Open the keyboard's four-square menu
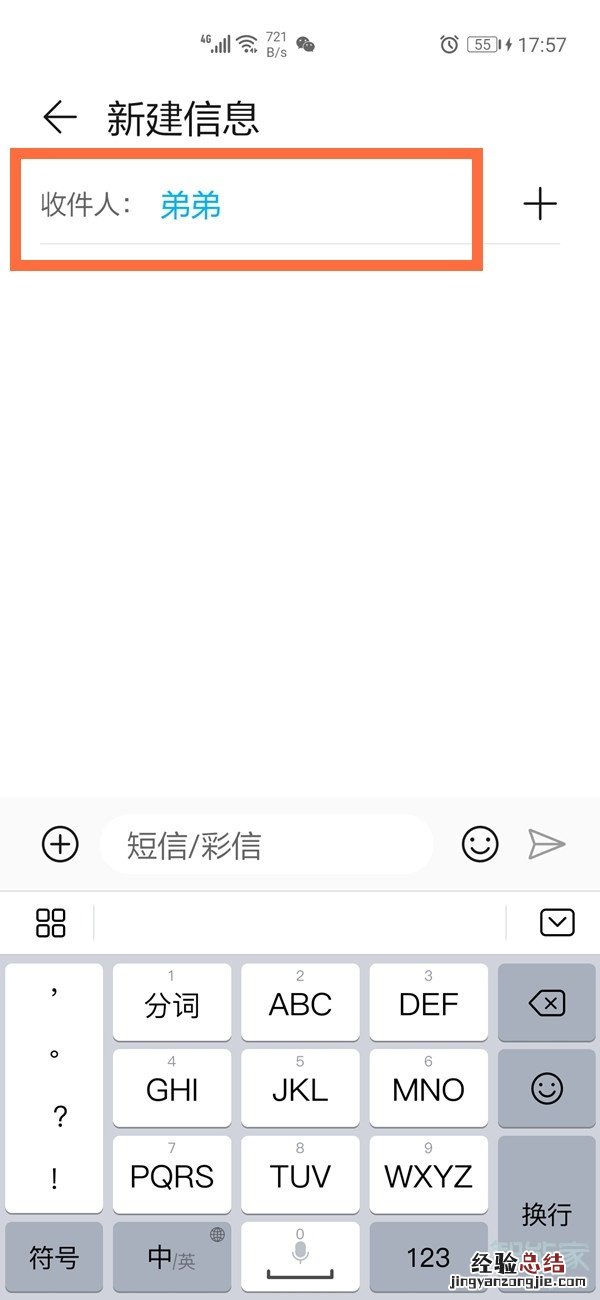The height and width of the screenshot is (1300, 600). (50, 922)
